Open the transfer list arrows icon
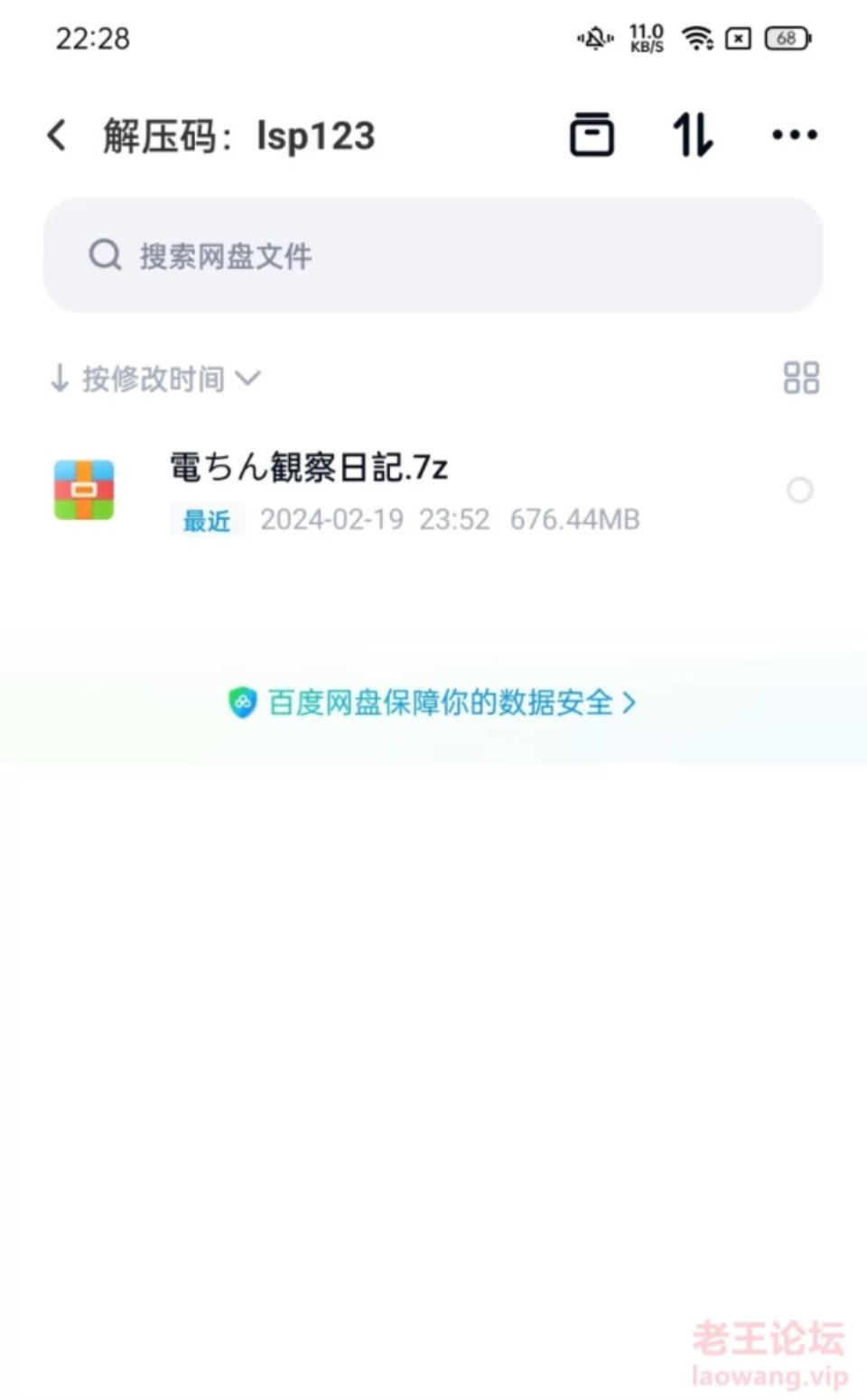Viewport: 867px width, 1400px height. point(693,135)
